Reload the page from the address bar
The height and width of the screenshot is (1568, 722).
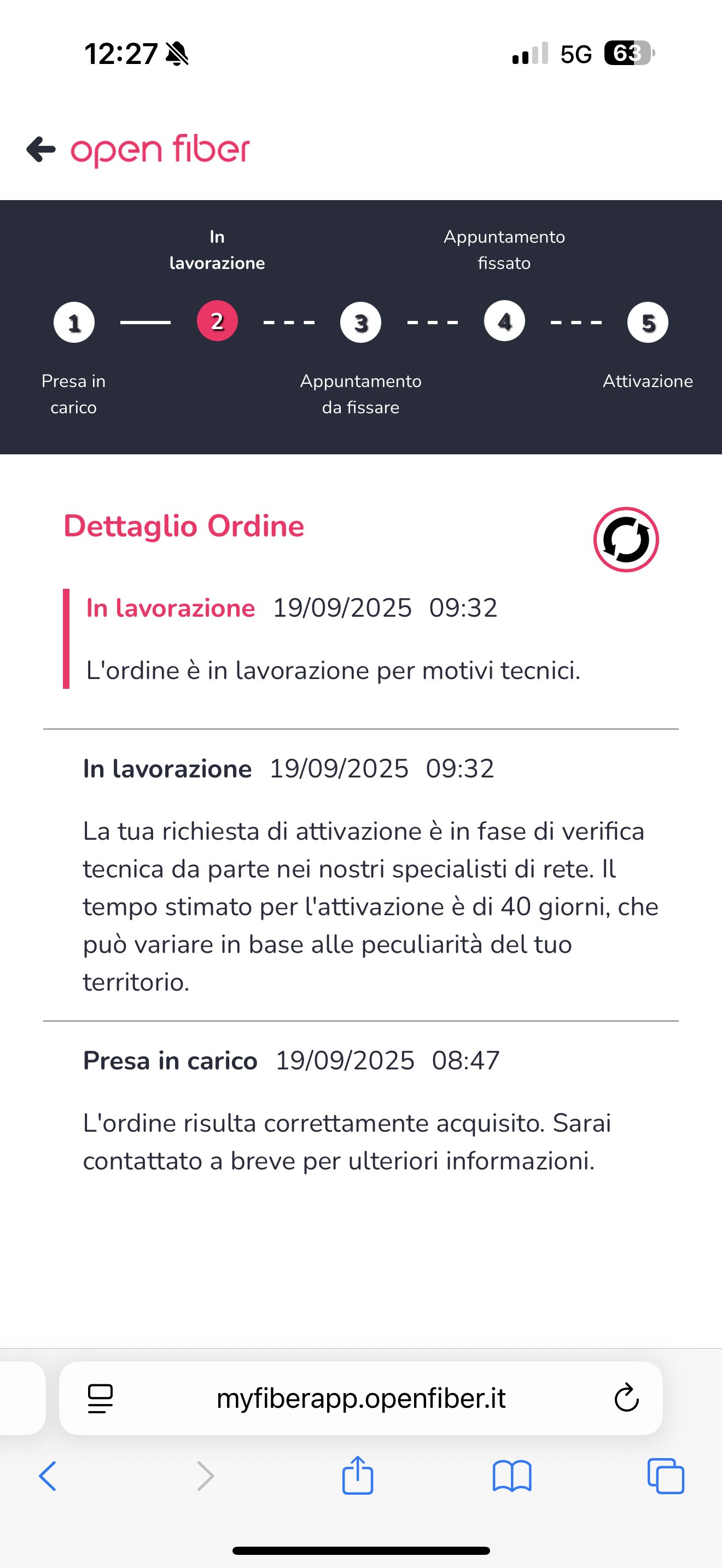click(626, 1398)
